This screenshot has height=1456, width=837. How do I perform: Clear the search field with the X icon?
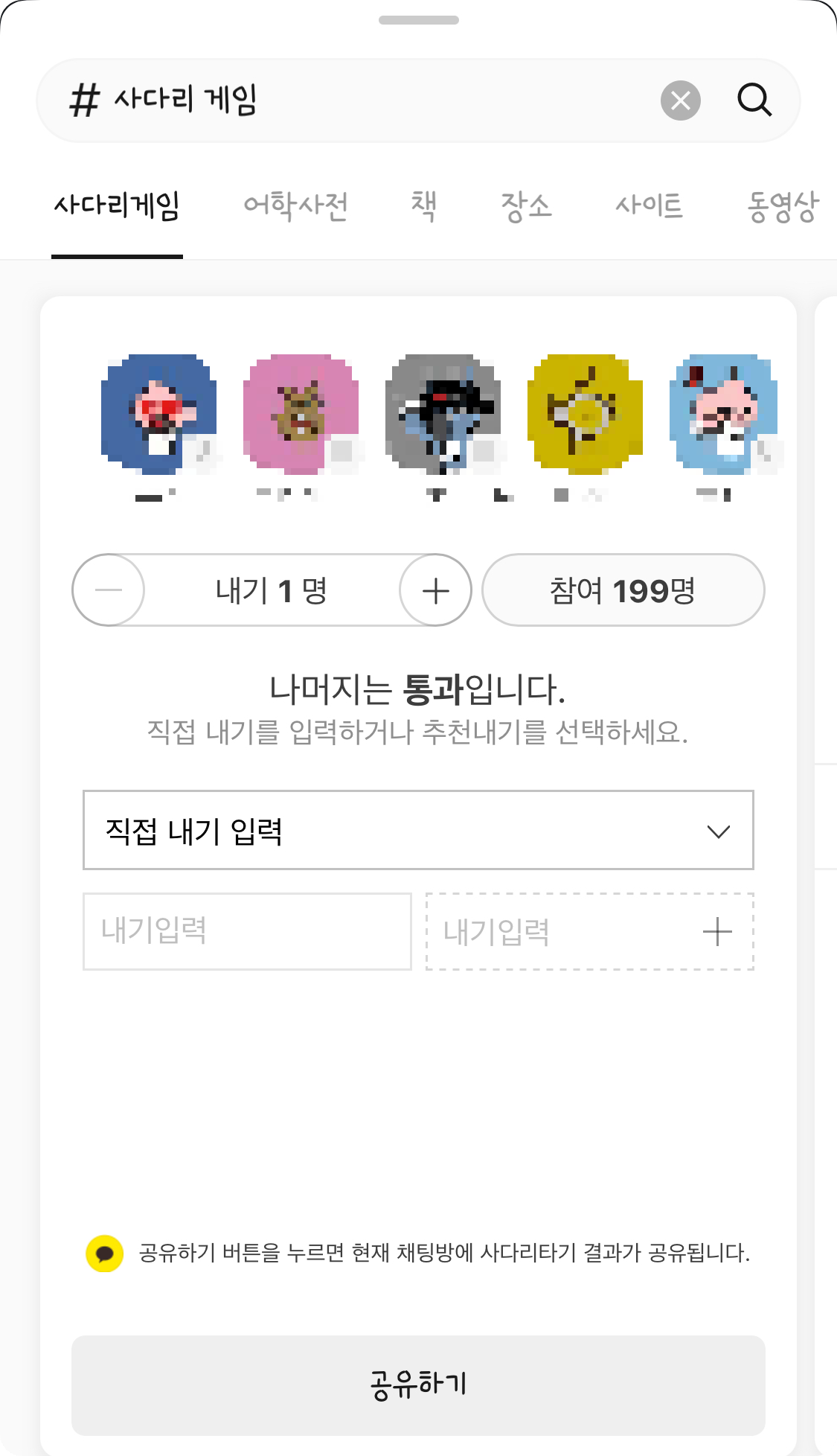point(679,100)
